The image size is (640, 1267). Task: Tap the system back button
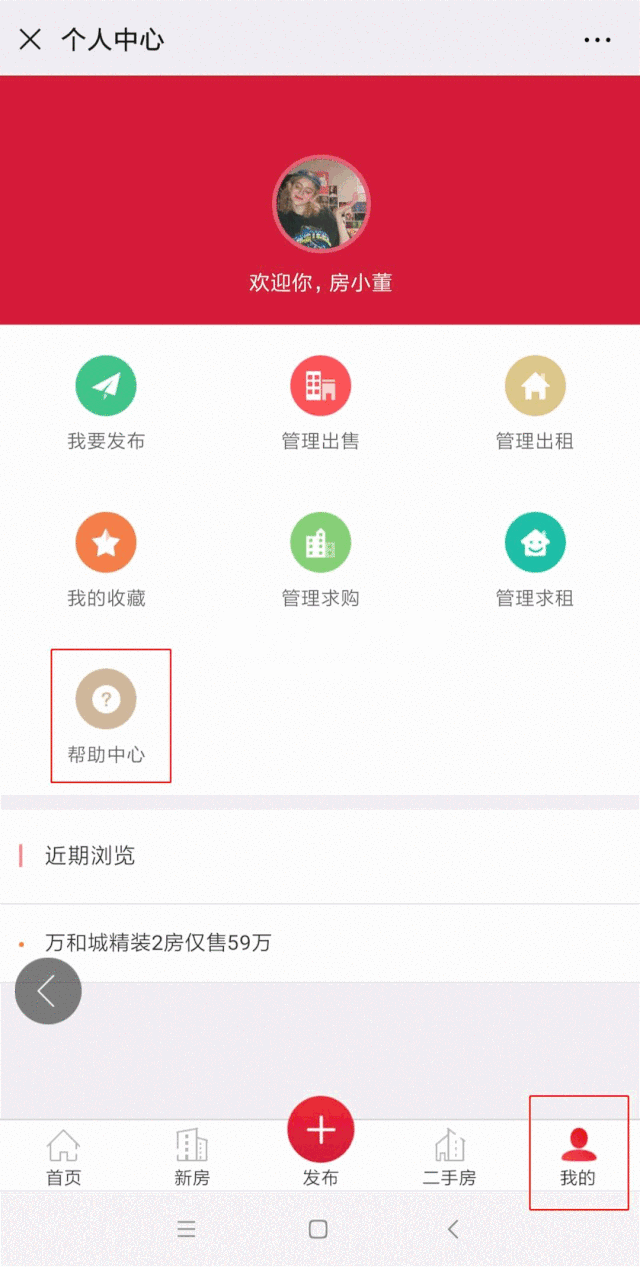tap(453, 1229)
